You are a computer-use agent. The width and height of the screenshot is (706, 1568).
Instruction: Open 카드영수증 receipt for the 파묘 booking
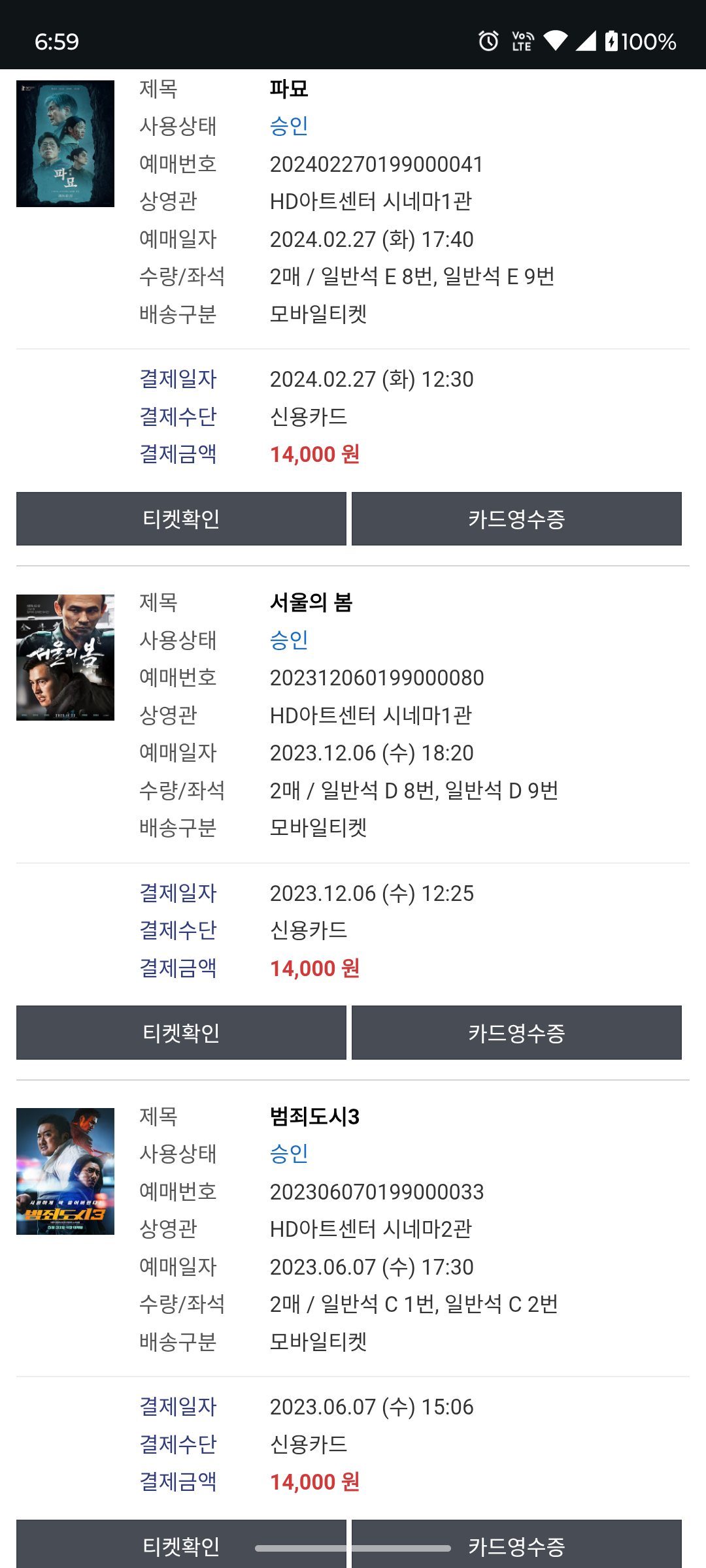click(x=516, y=518)
